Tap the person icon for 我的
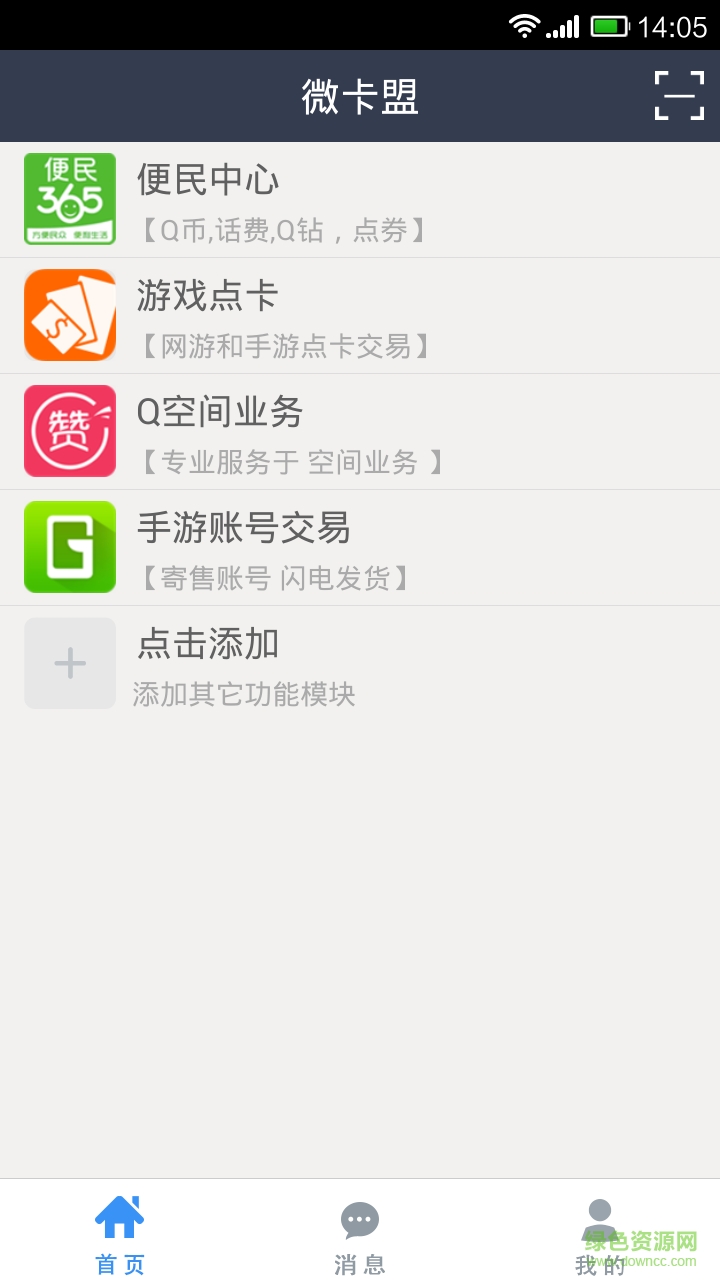 pyautogui.click(x=598, y=1213)
